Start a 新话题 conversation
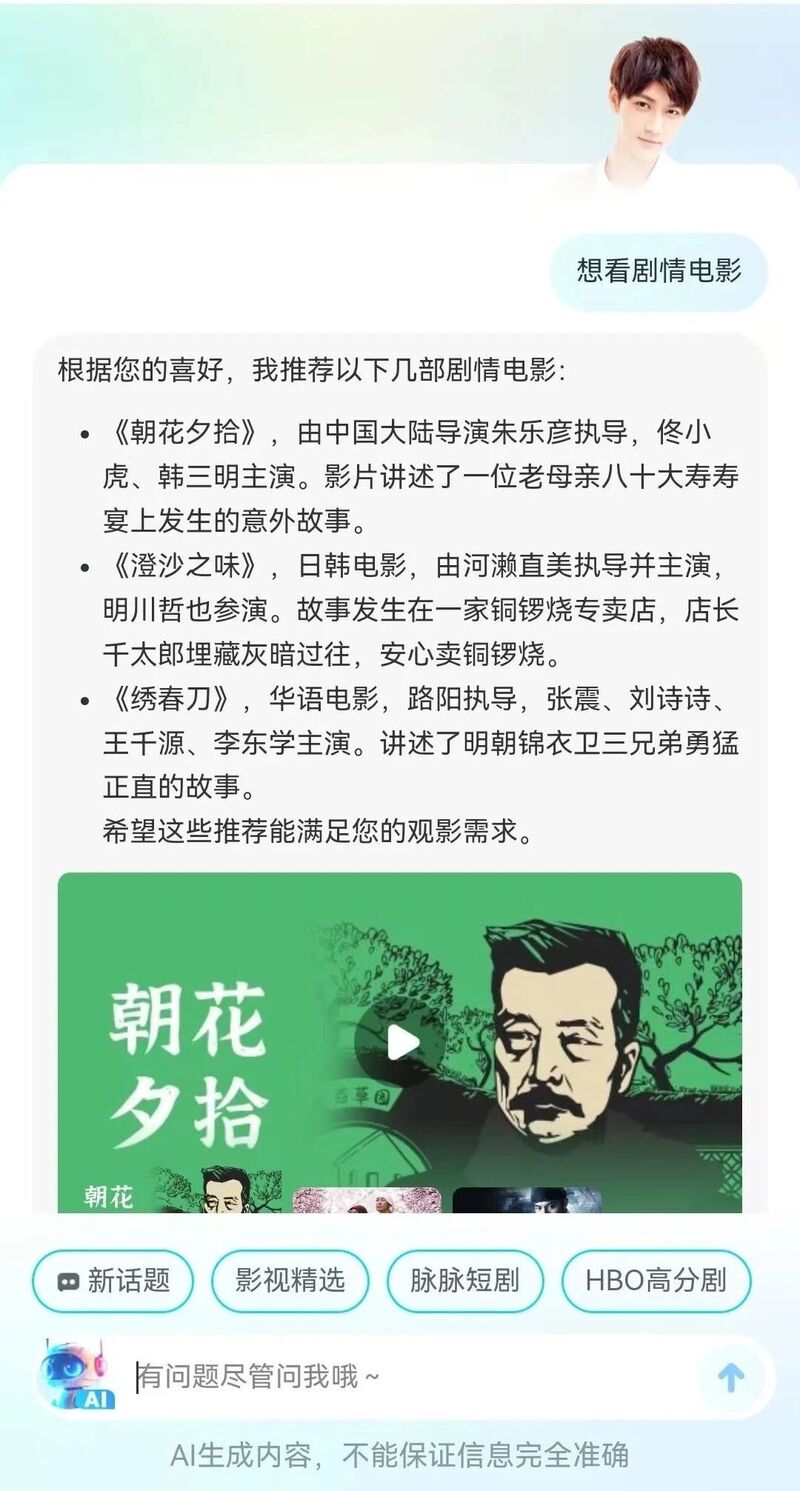 tap(112, 1280)
